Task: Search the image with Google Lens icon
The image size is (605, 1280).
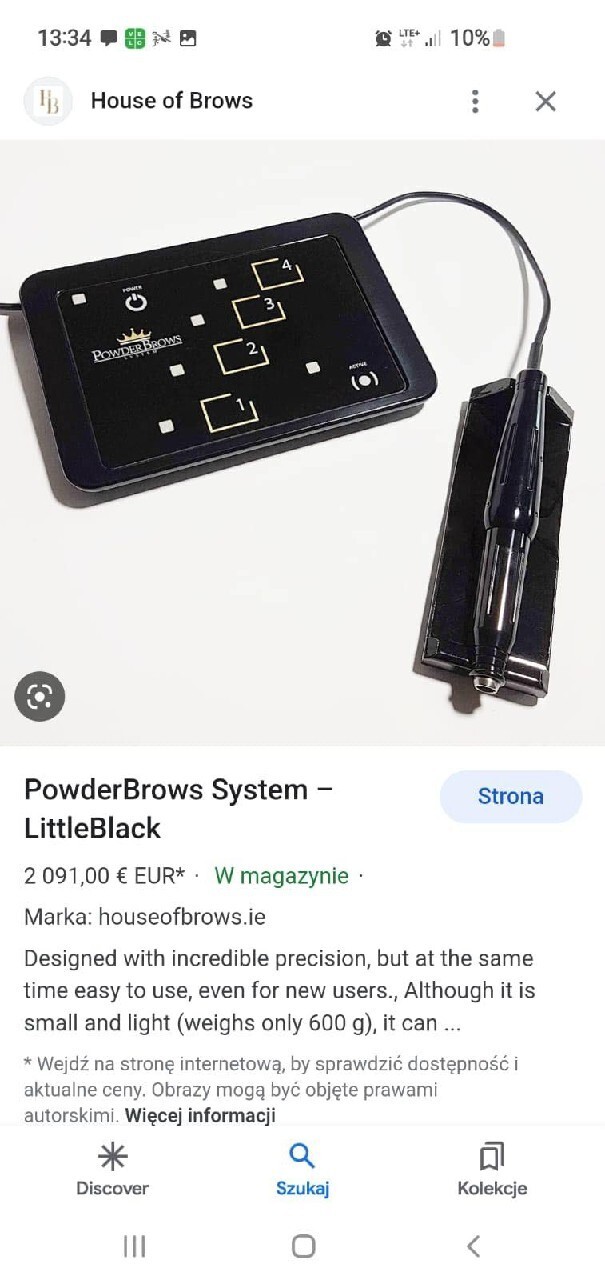Action: point(40,696)
